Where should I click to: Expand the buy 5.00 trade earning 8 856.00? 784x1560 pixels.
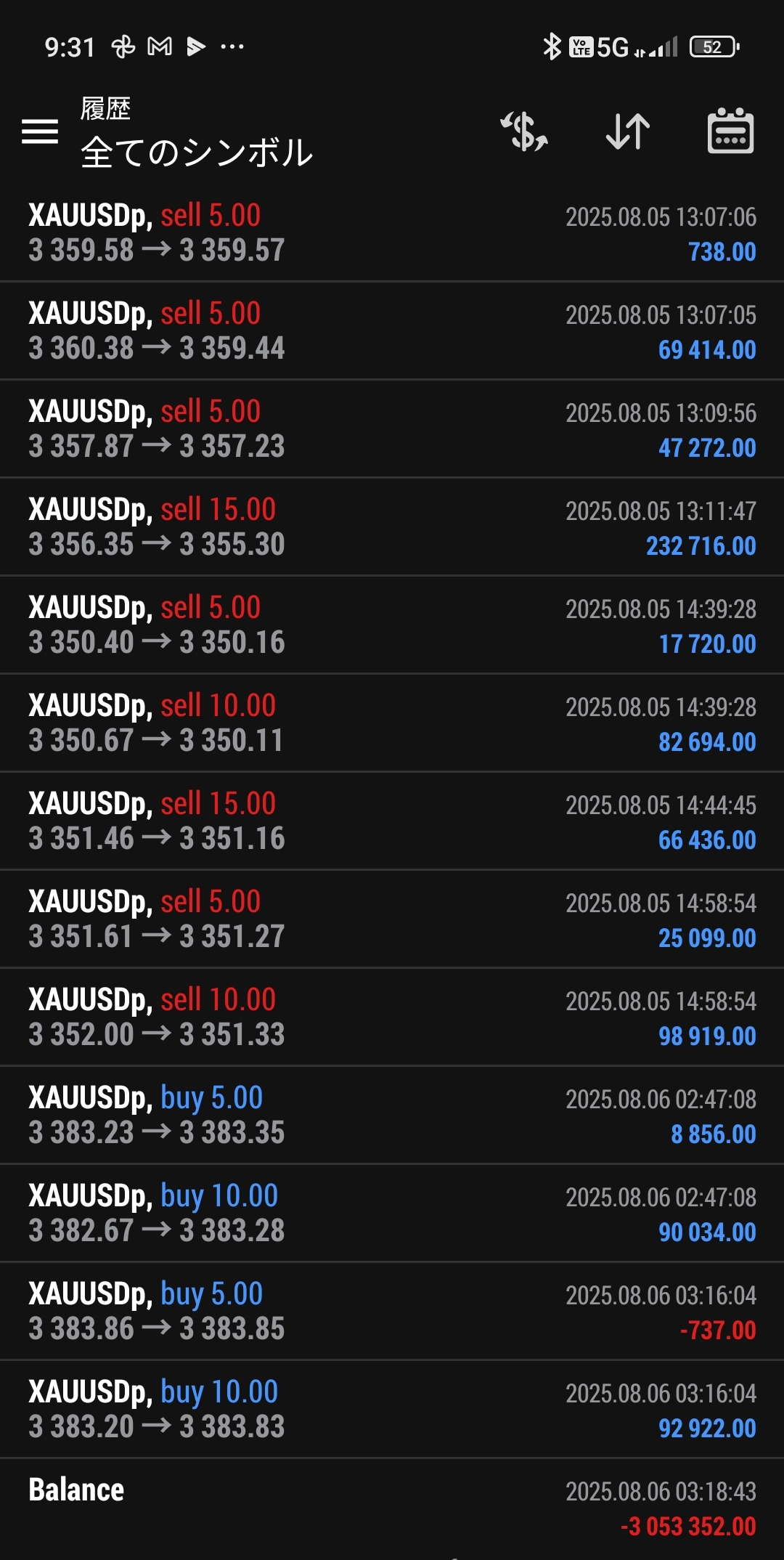tap(392, 1116)
